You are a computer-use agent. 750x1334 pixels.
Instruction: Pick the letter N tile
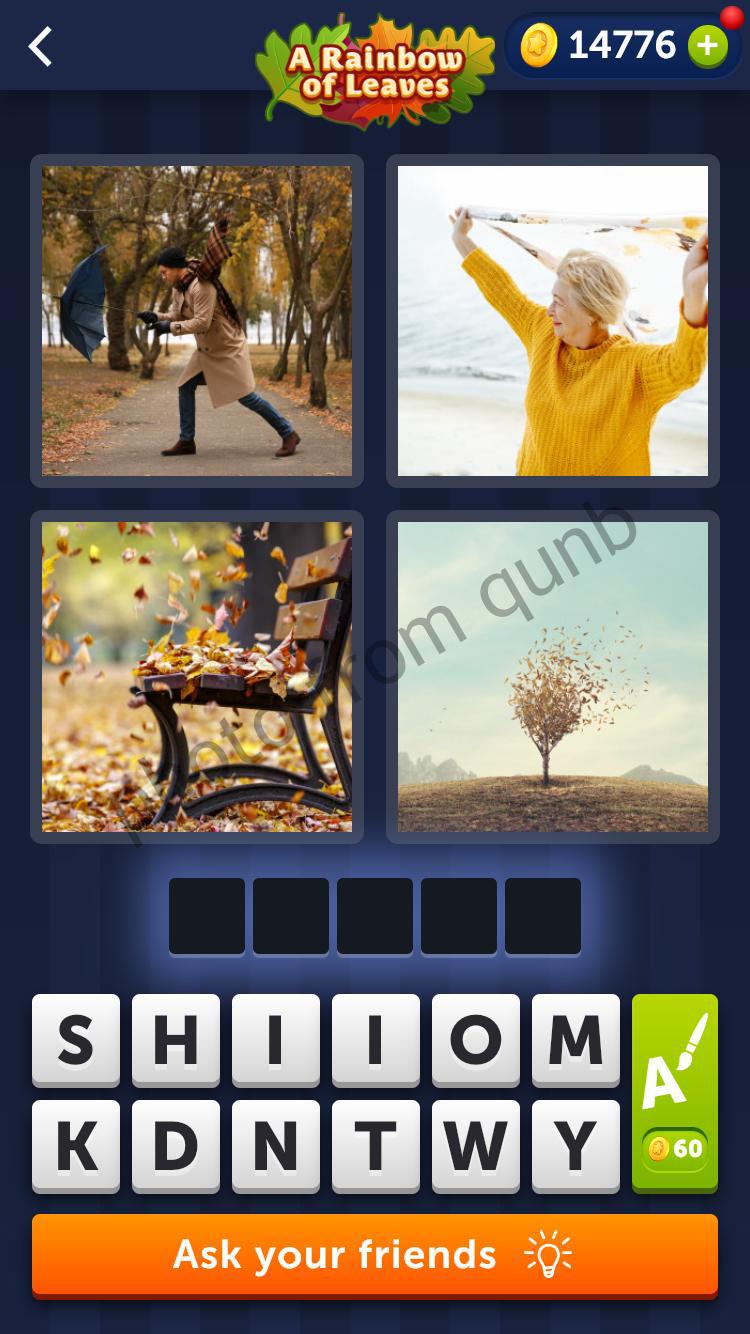click(x=276, y=1146)
